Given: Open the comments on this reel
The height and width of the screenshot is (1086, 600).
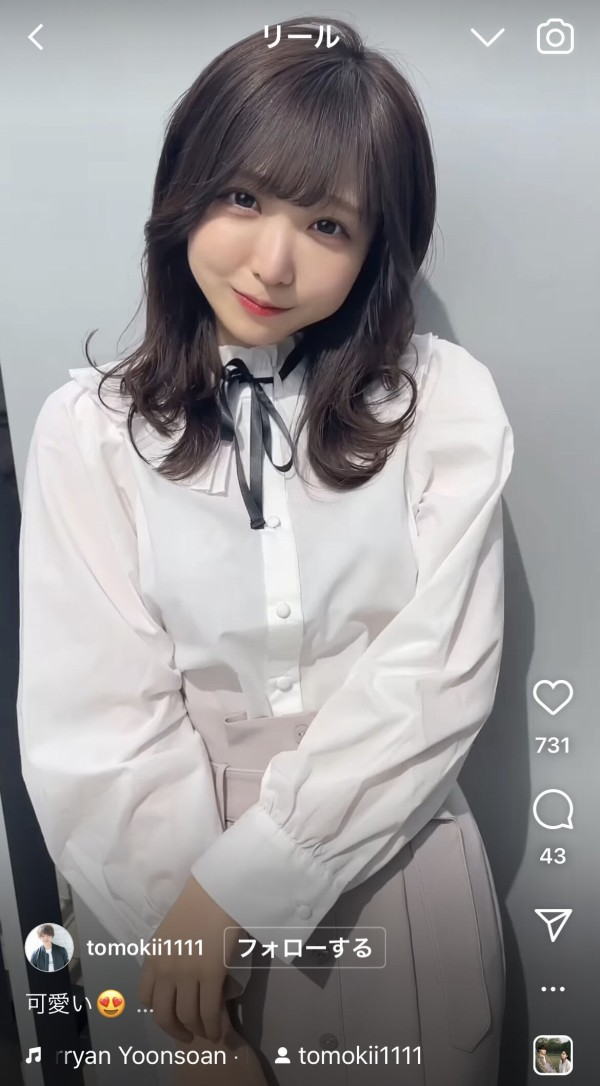Looking at the screenshot, I should point(552,811).
